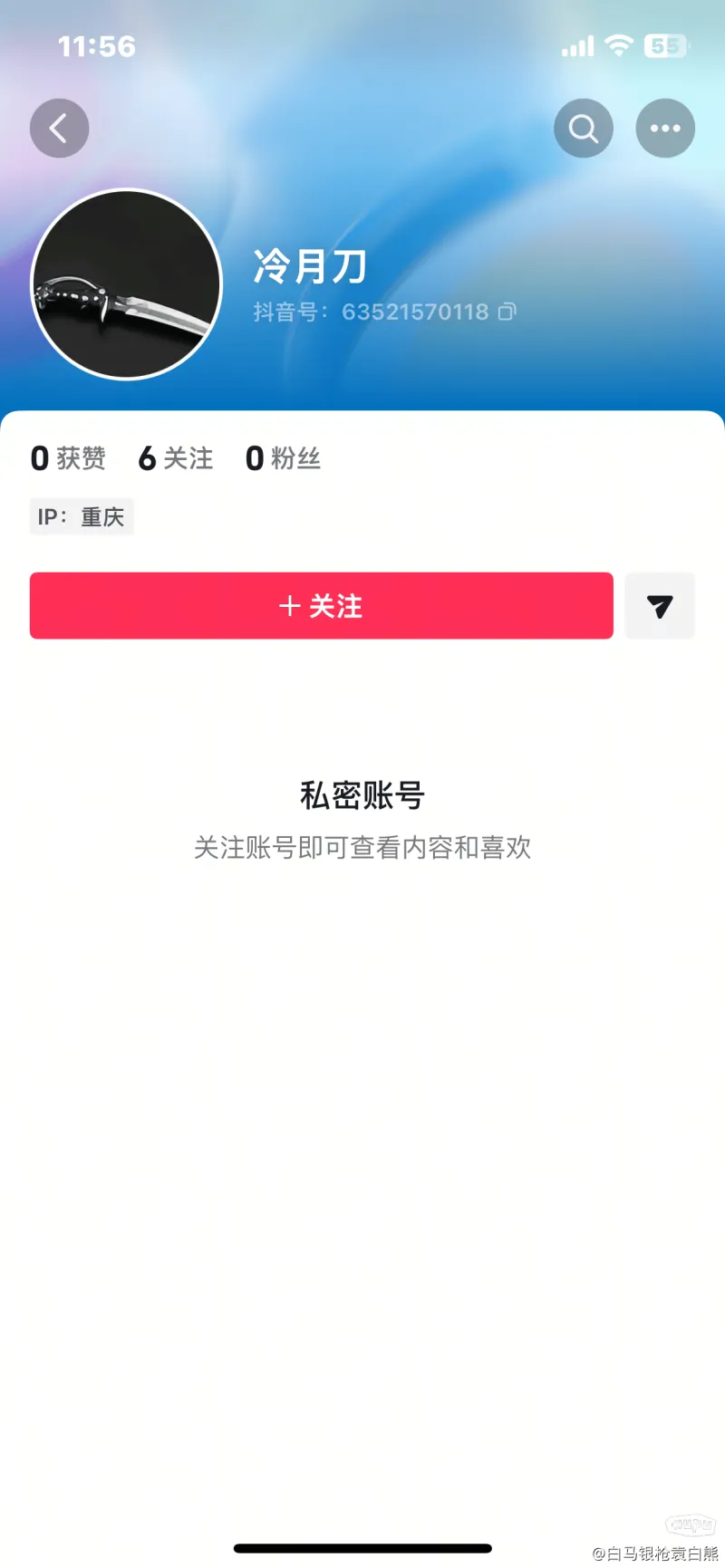Tap the time display showing 11:56
725x1568 pixels.
[x=96, y=45]
